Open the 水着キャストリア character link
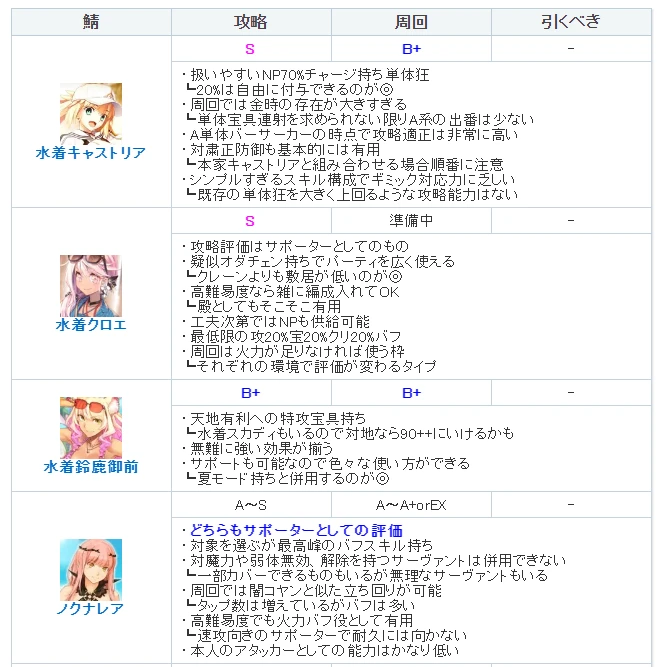The image size is (660, 667). [x=91, y=153]
